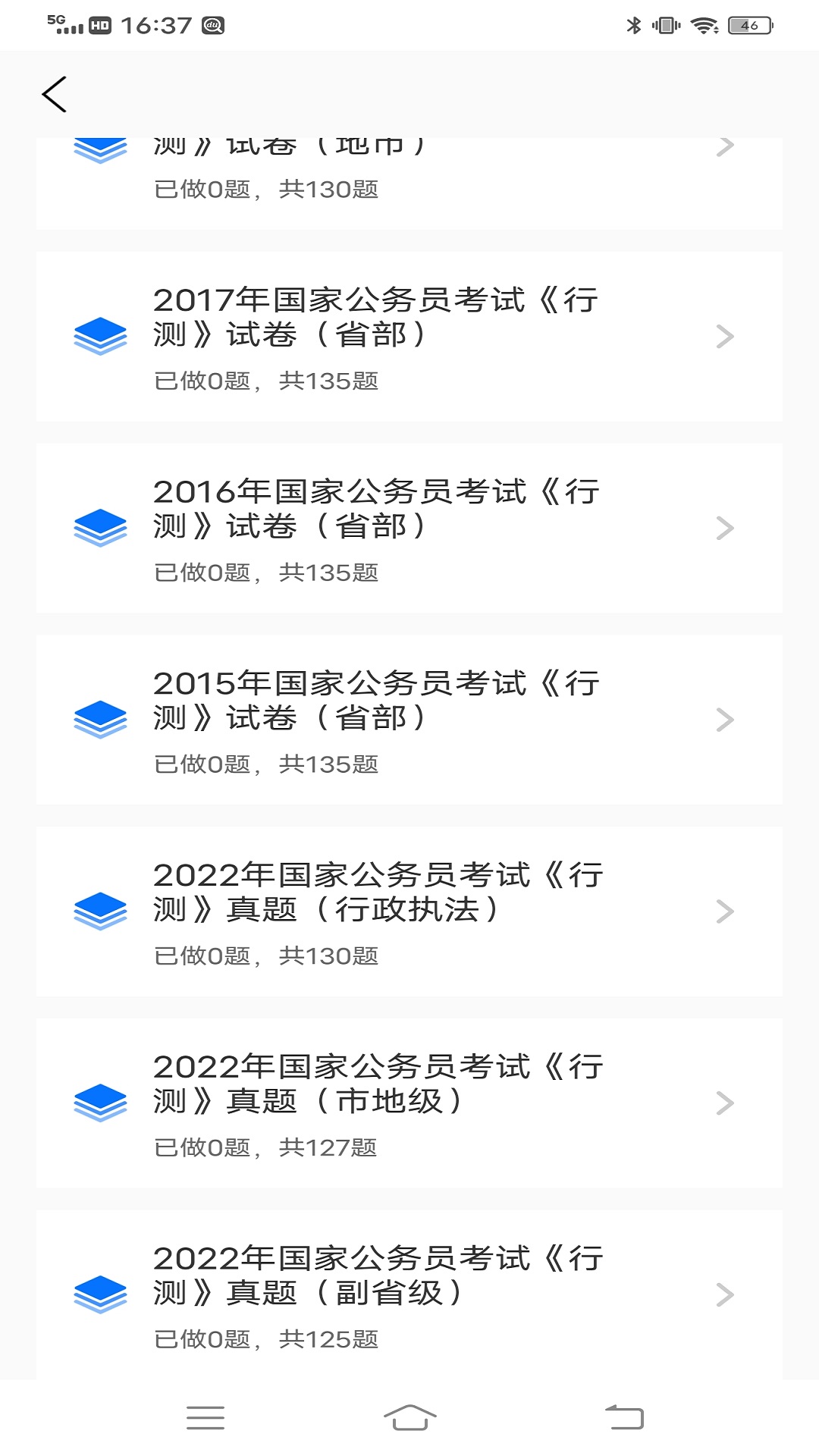Viewport: 819px width, 1456px height.
Task: Open 2022年《行测》真题（副省级） paper
Action: pyautogui.click(x=409, y=1294)
